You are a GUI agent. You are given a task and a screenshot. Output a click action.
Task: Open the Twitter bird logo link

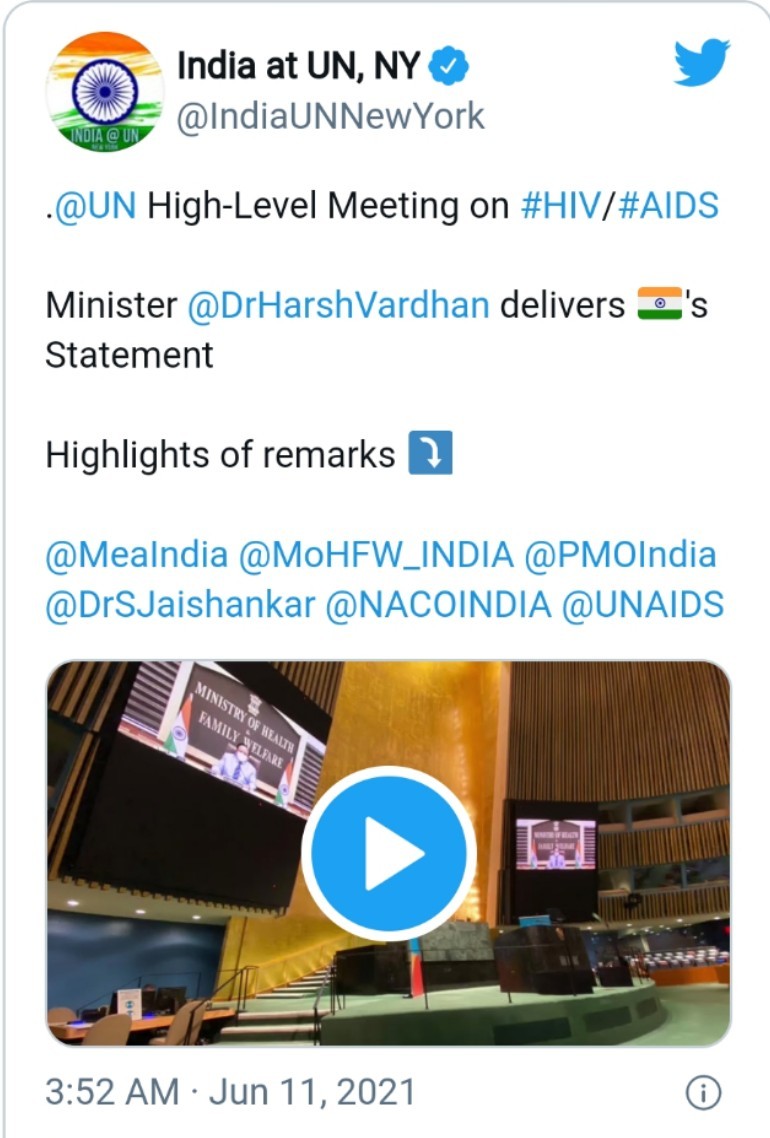tap(701, 63)
